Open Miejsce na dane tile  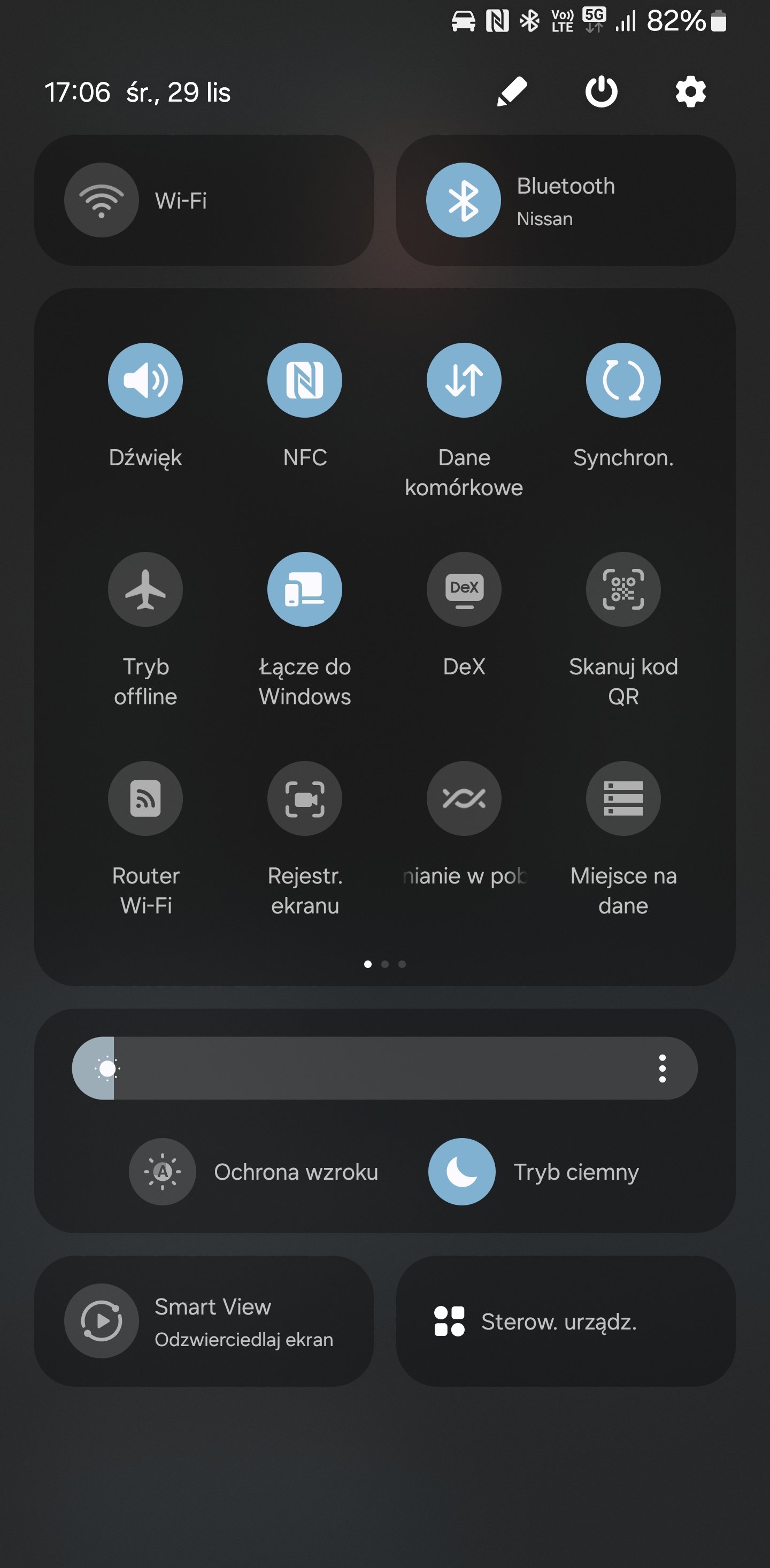click(x=623, y=798)
